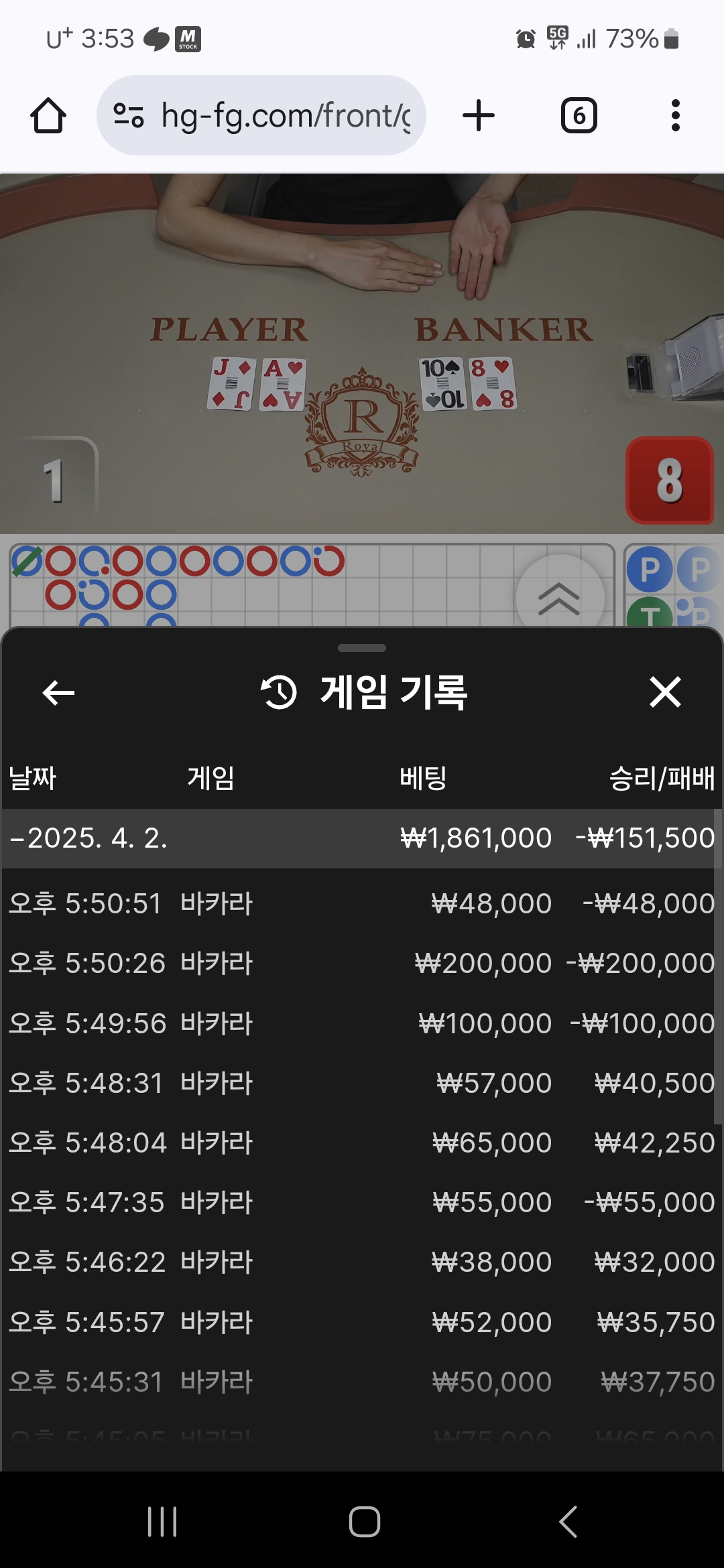Open a new browser tab

479,116
